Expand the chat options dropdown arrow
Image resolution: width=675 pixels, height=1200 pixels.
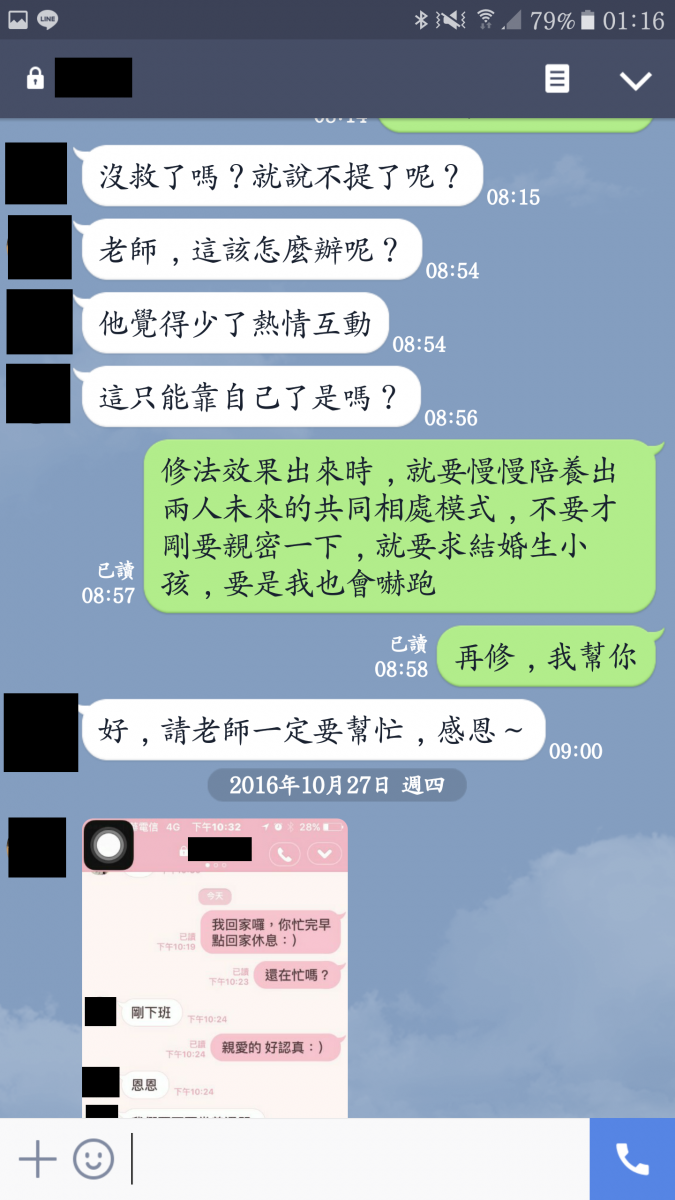635,80
